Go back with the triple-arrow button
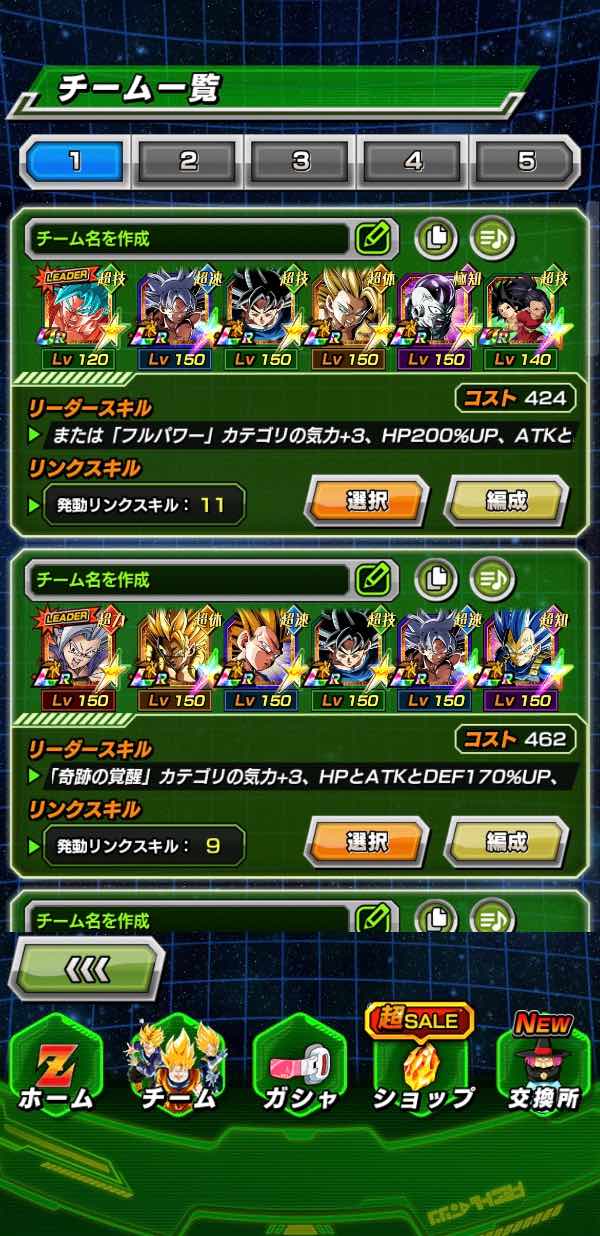 pyautogui.click(x=87, y=968)
